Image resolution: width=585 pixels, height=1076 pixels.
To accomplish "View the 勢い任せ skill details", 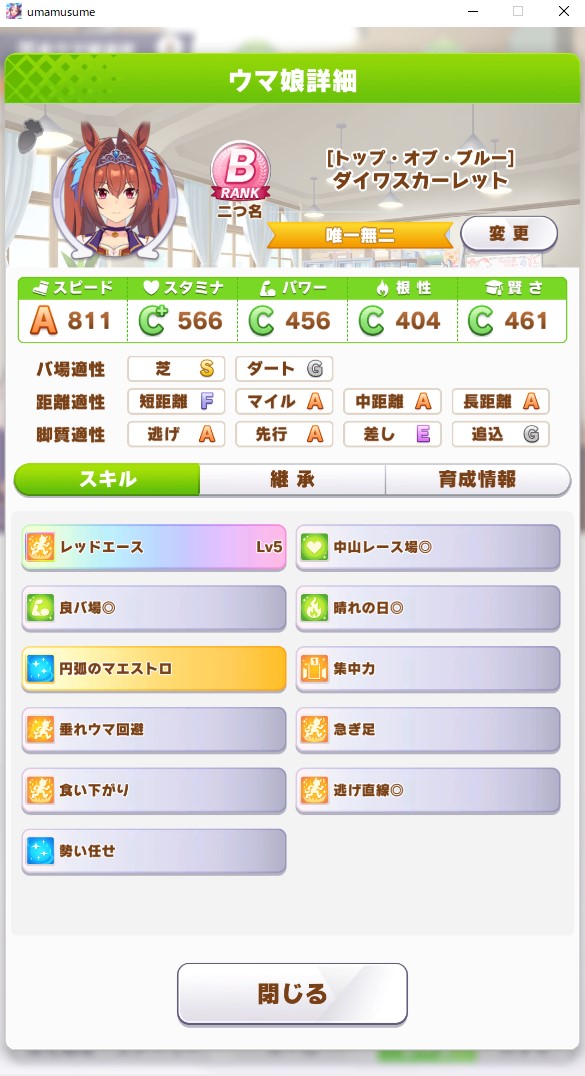I will (x=154, y=851).
